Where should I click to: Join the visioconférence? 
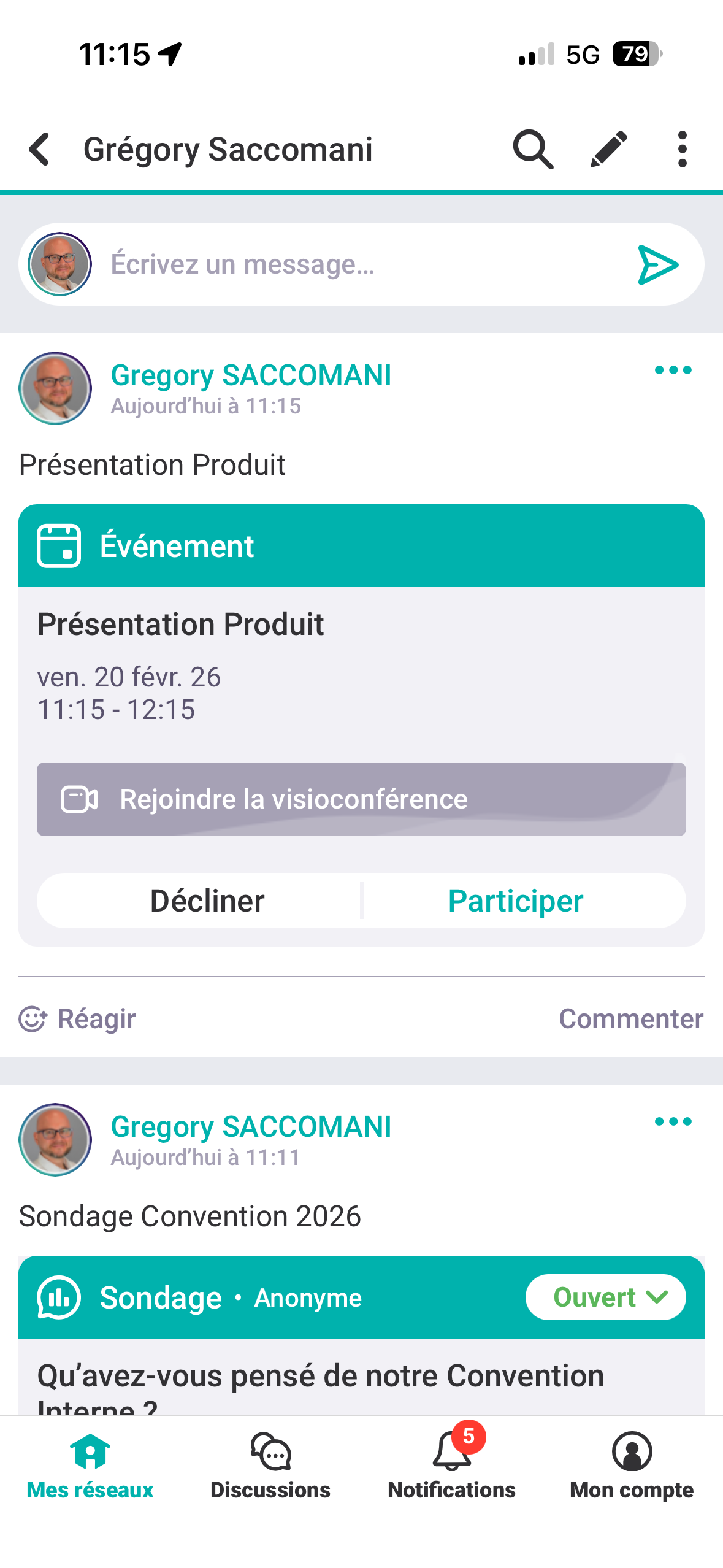[361, 799]
